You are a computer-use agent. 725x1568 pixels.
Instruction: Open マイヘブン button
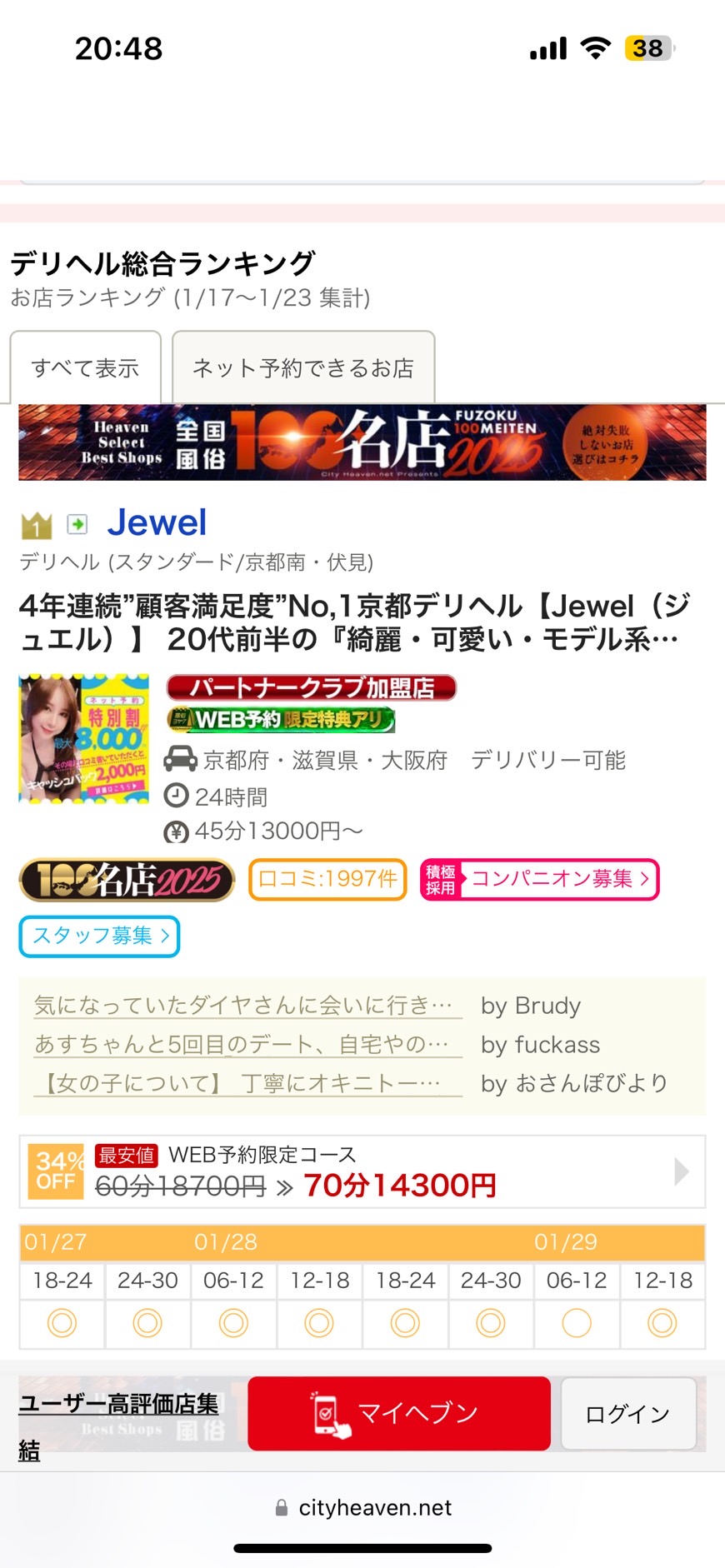tap(398, 1414)
